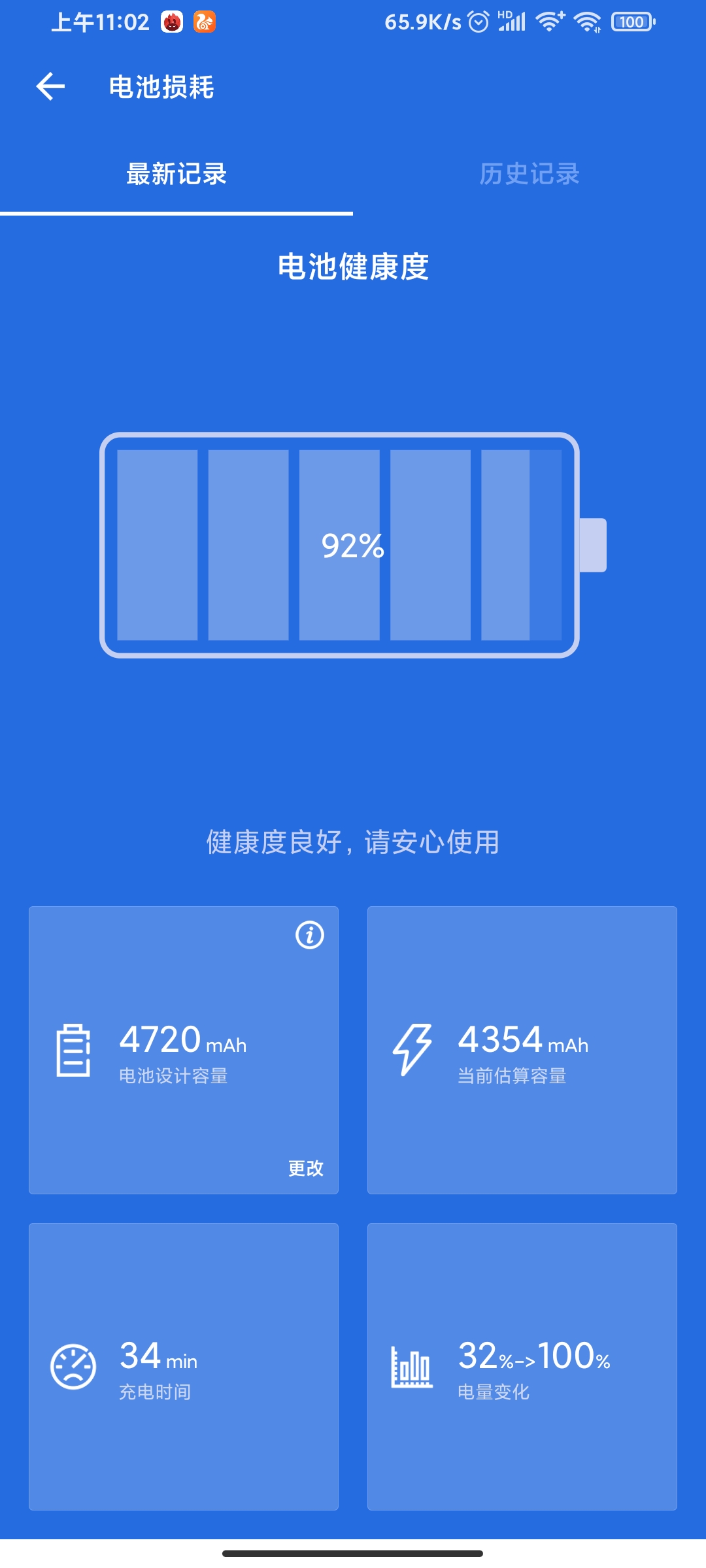The image size is (706, 1568).
Task: Open the info icon on the 电池设计容量 card
Action: pyautogui.click(x=310, y=935)
